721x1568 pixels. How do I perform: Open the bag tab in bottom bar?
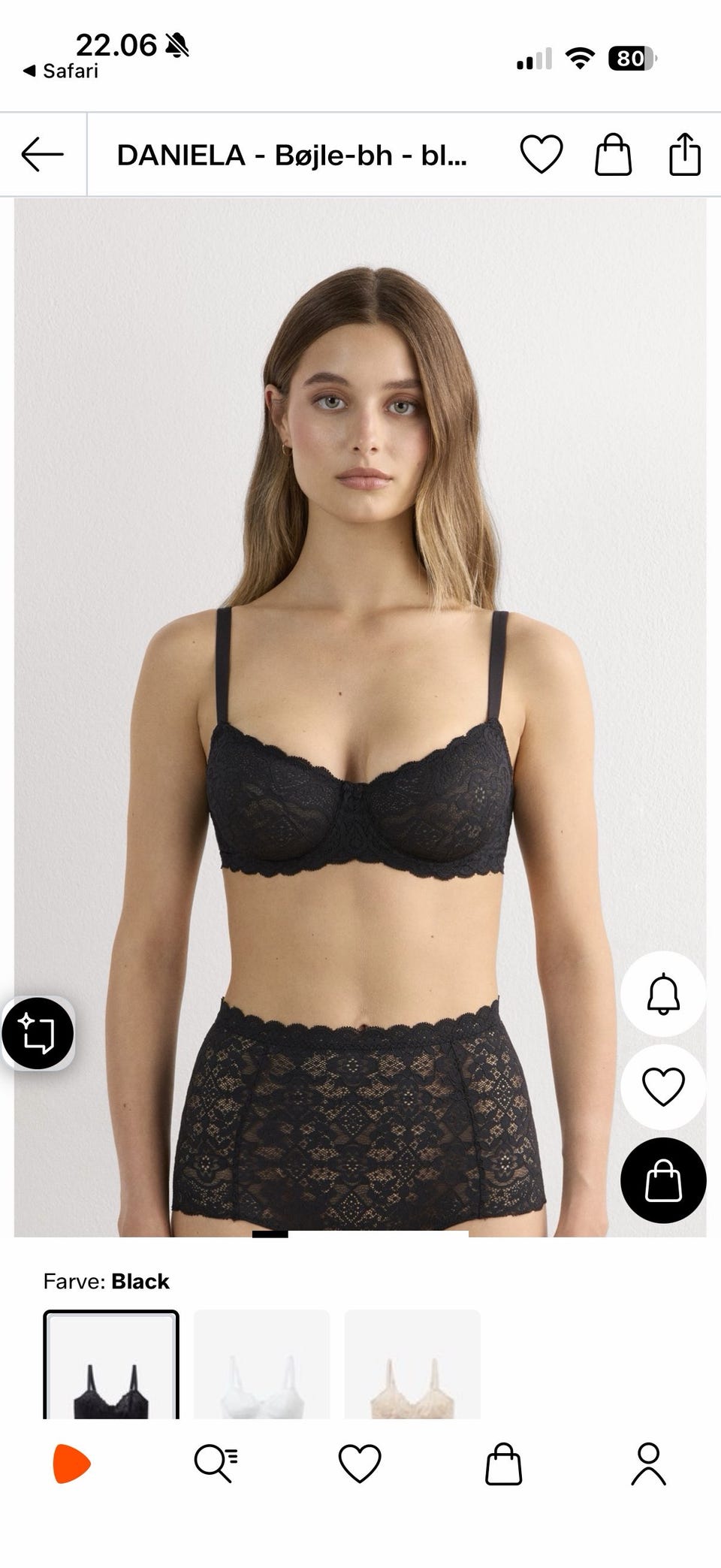click(503, 1464)
